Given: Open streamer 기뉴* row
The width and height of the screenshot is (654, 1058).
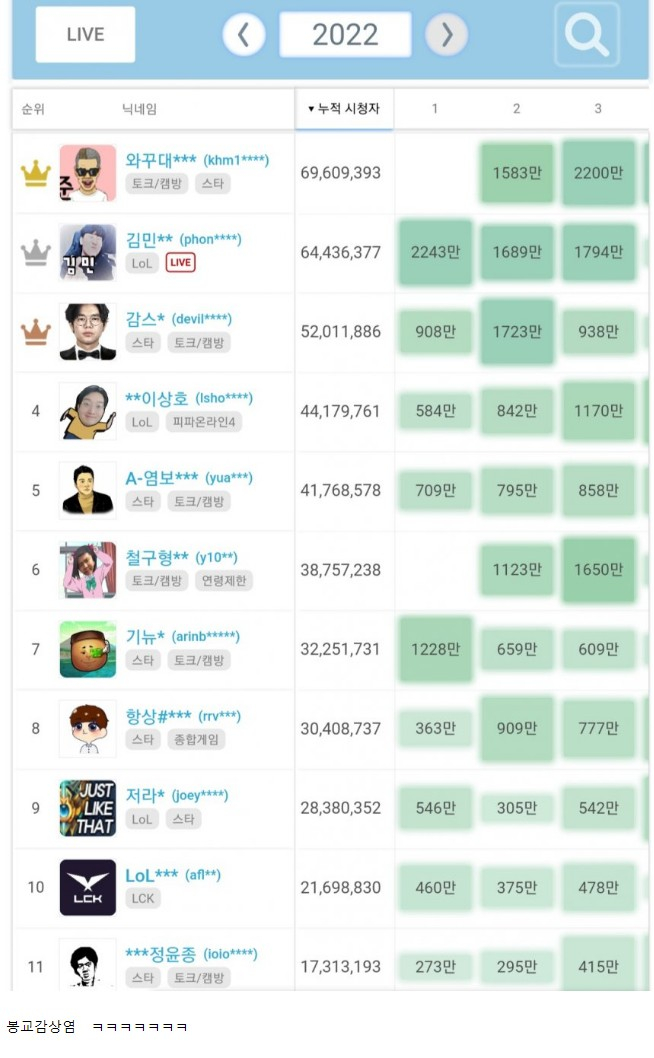Looking at the screenshot, I should click(331, 650).
